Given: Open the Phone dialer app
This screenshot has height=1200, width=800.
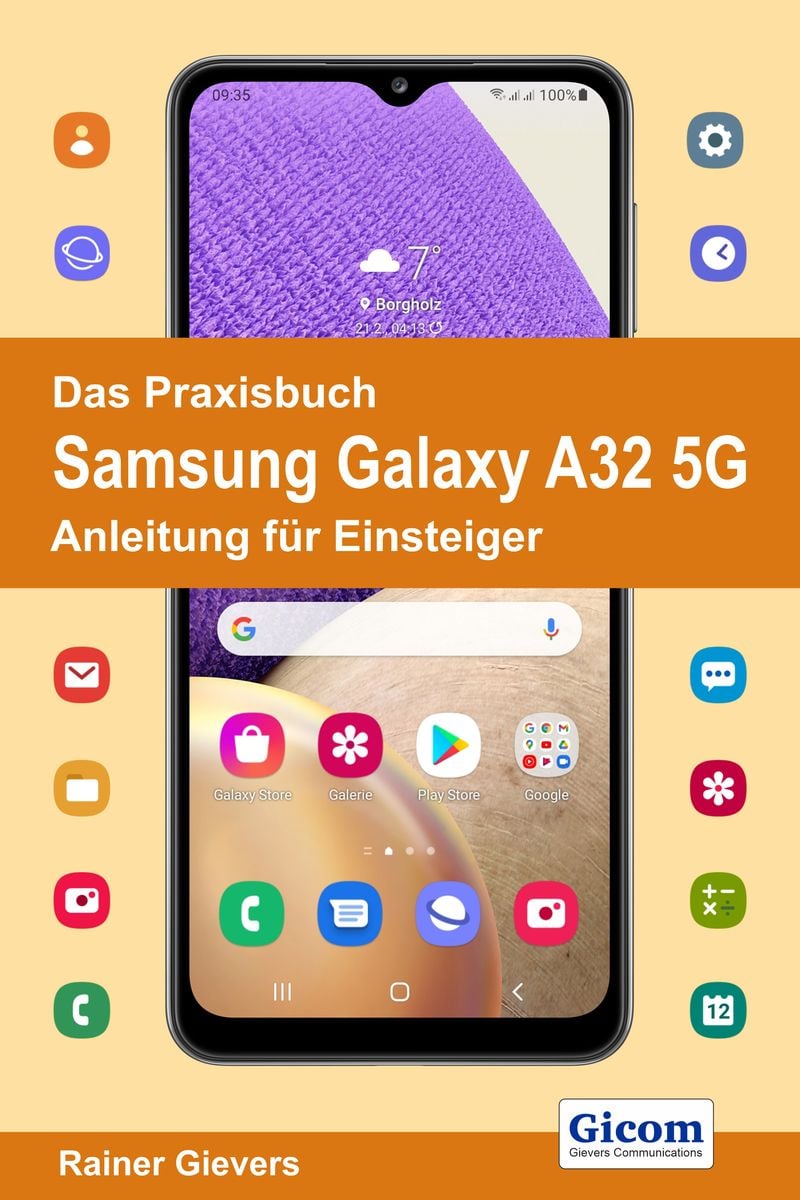Looking at the screenshot, I should click(252, 912).
